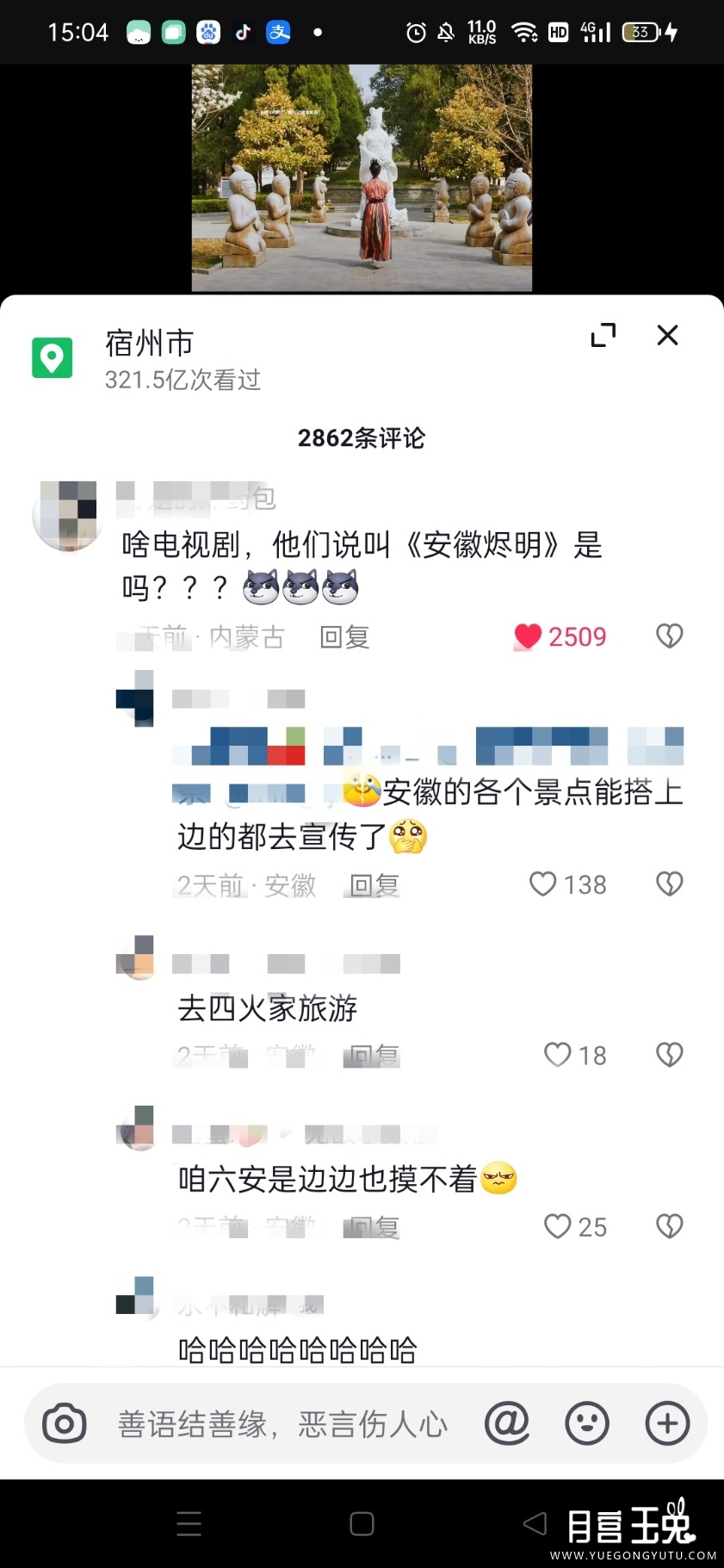Image resolution: width=724 pixels, height=1568 pixels.
Task: Like the comment 去四火家旅游
Action: [x=558, y=1055]
